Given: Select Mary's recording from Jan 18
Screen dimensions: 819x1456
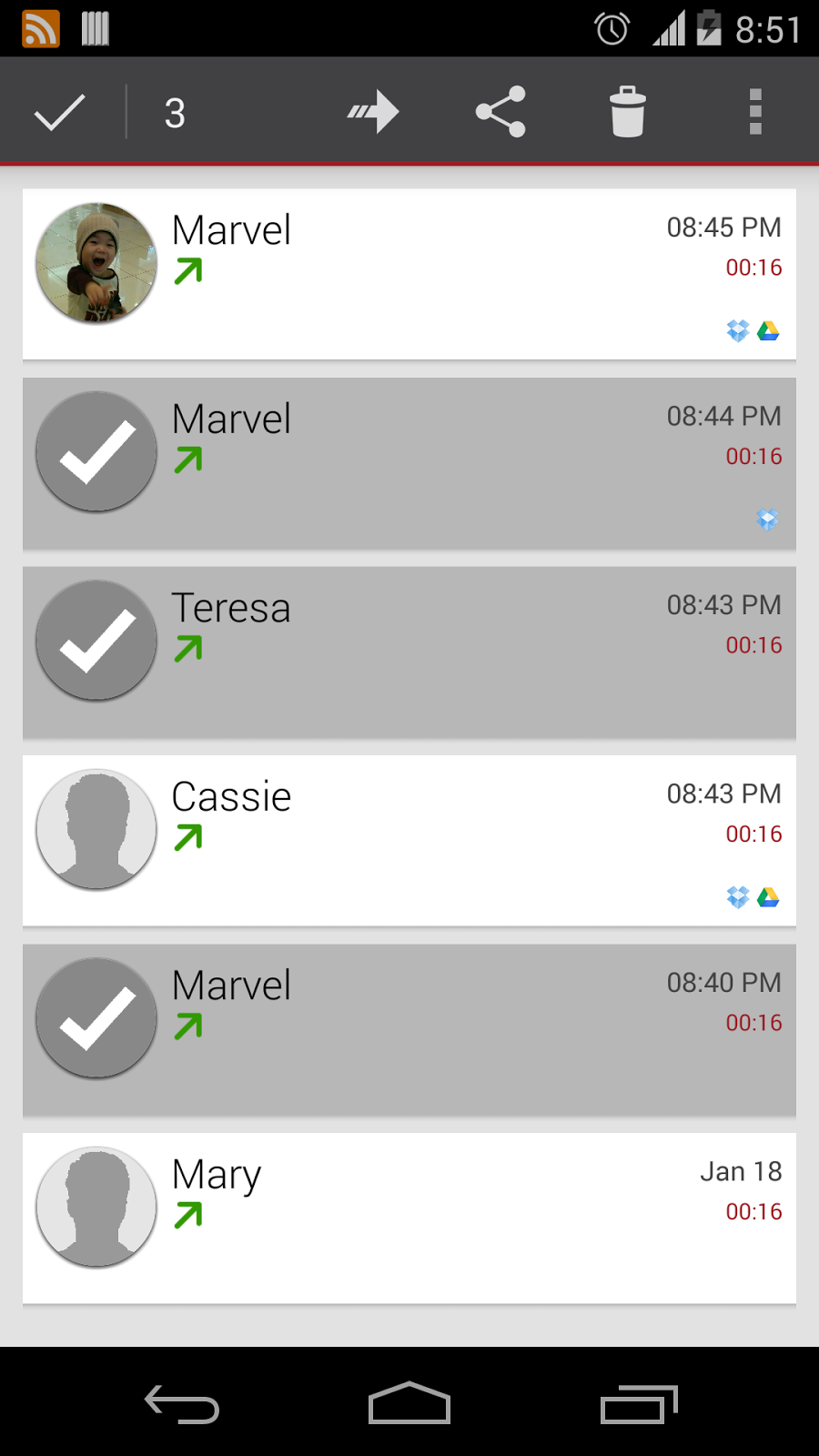Looking at the screenshot, I should [409, 1218].
